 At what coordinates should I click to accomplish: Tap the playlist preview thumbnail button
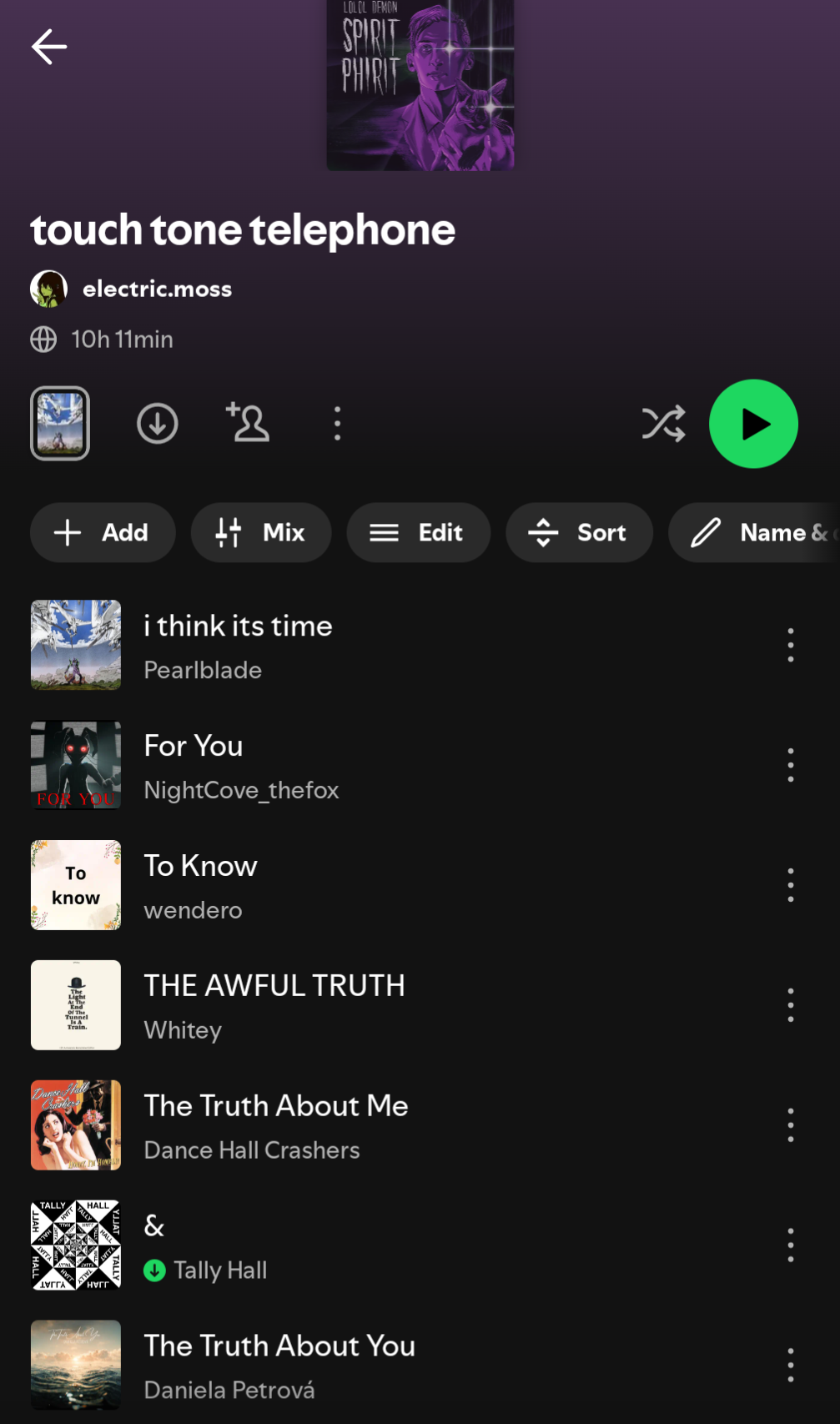point(60,424)
